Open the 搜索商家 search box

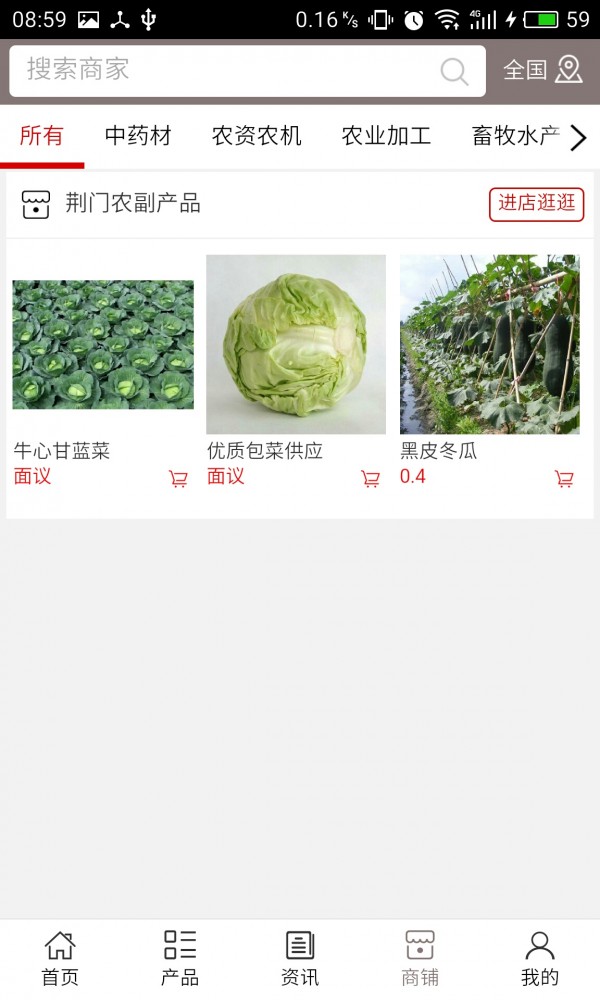[x=230, y=70]
